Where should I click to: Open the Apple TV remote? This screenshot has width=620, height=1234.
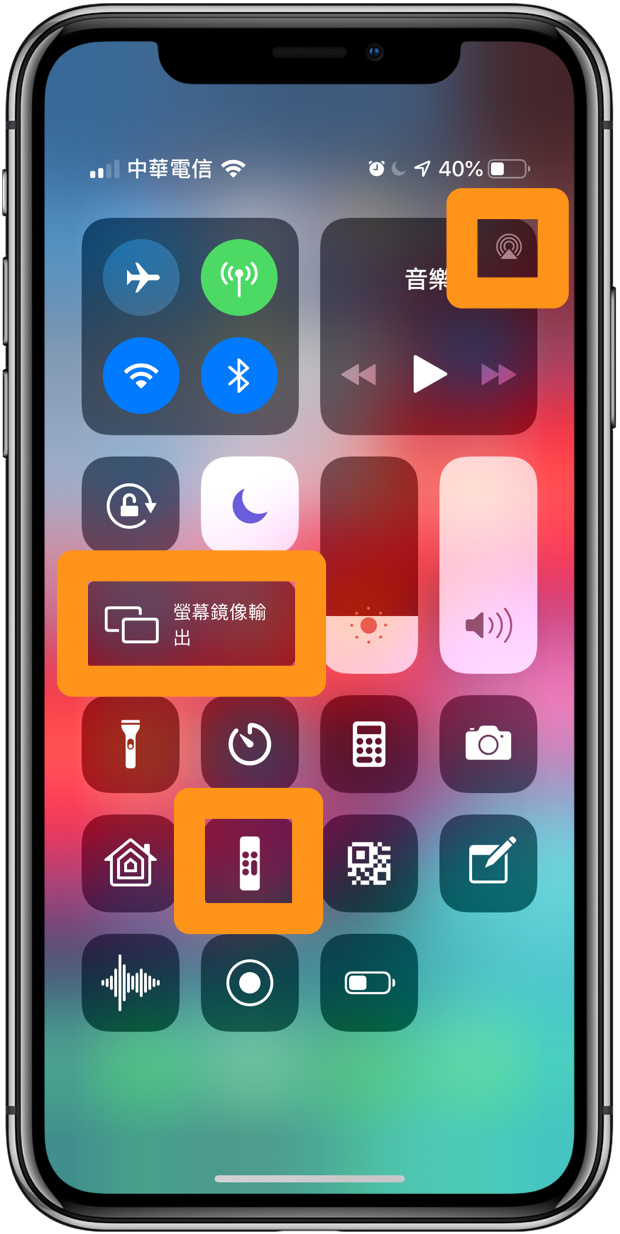coord(249,861)
